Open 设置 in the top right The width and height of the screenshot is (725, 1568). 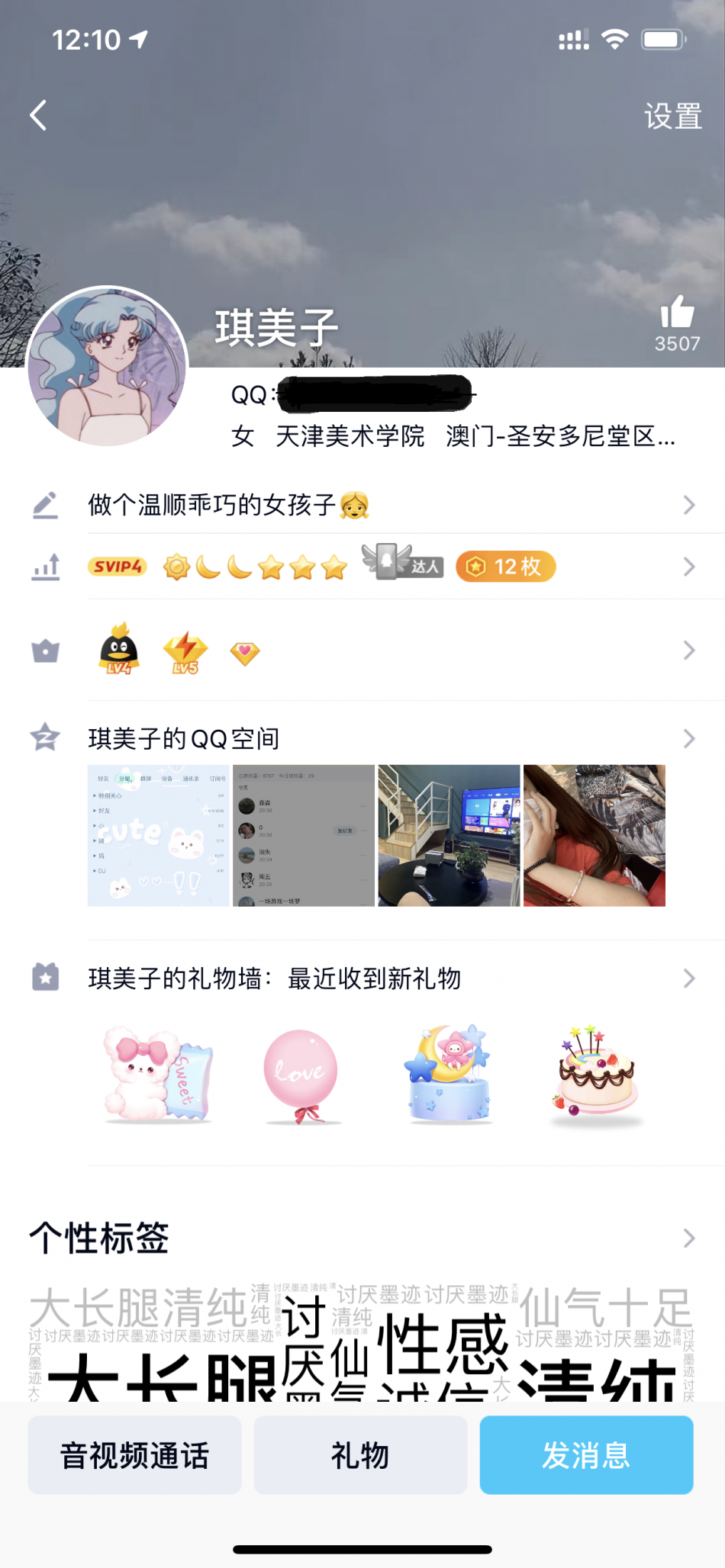click(672, 117)
